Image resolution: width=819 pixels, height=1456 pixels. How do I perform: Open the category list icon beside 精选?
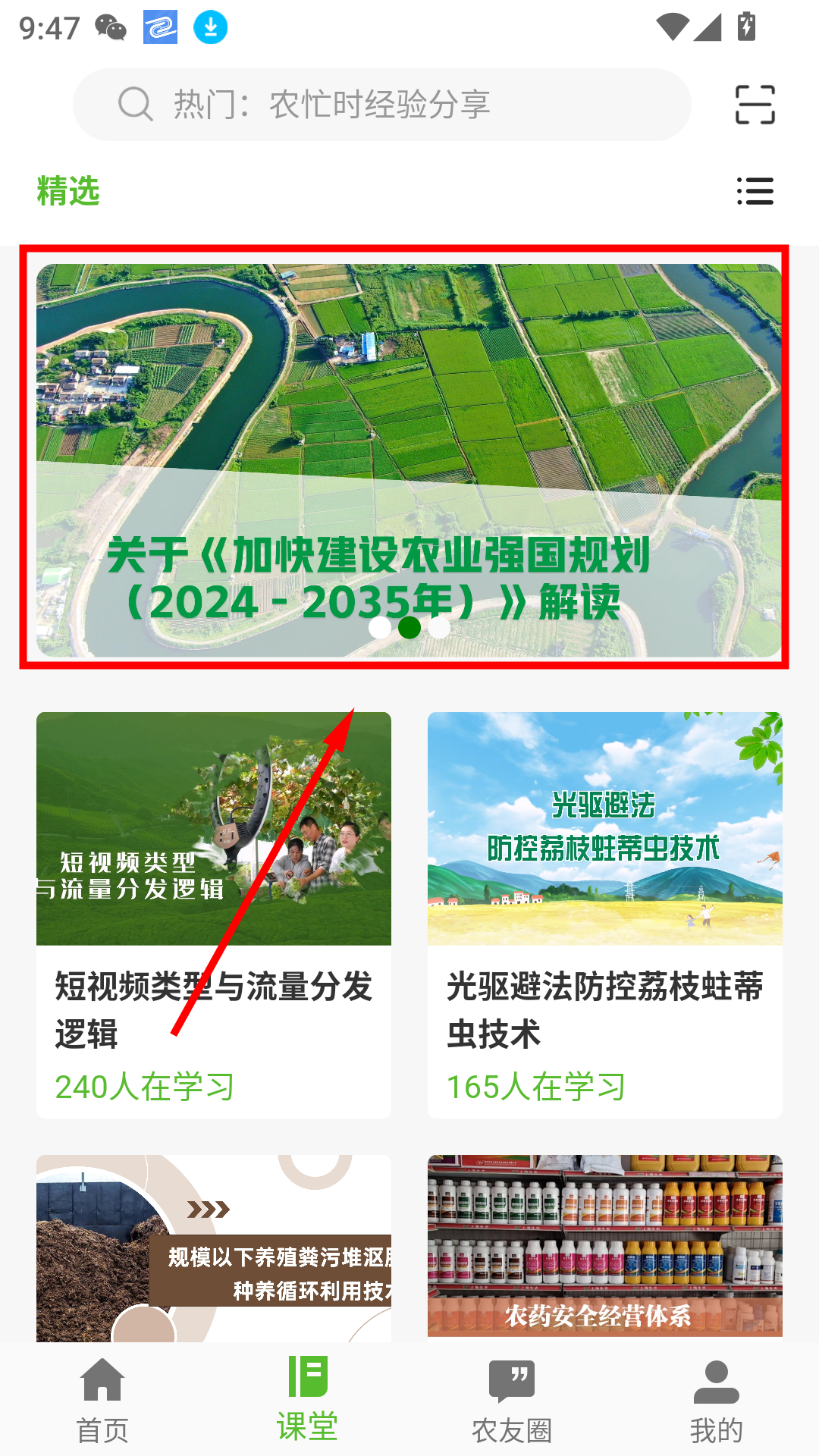[x=755, y=192]
